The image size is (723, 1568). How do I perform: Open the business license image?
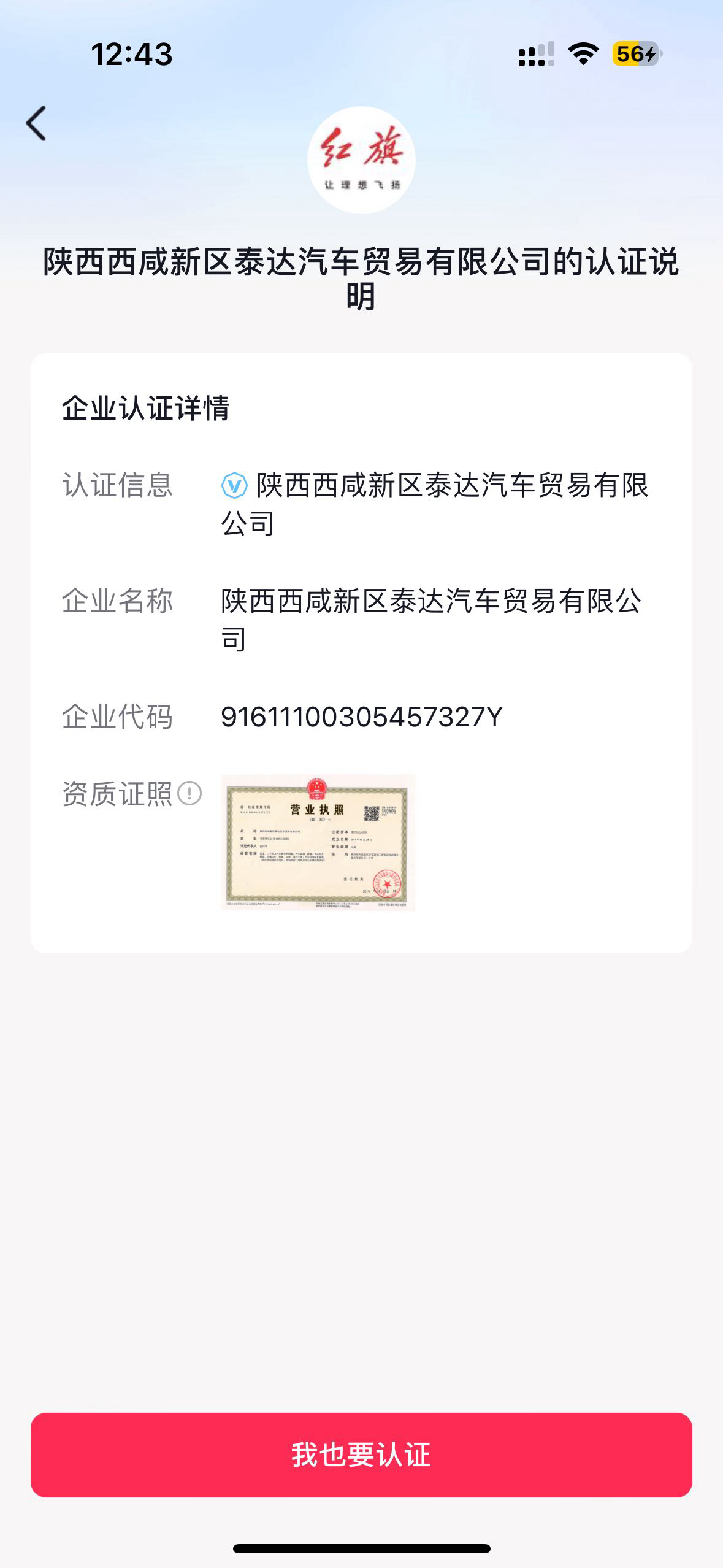click(x=318, y=842)
